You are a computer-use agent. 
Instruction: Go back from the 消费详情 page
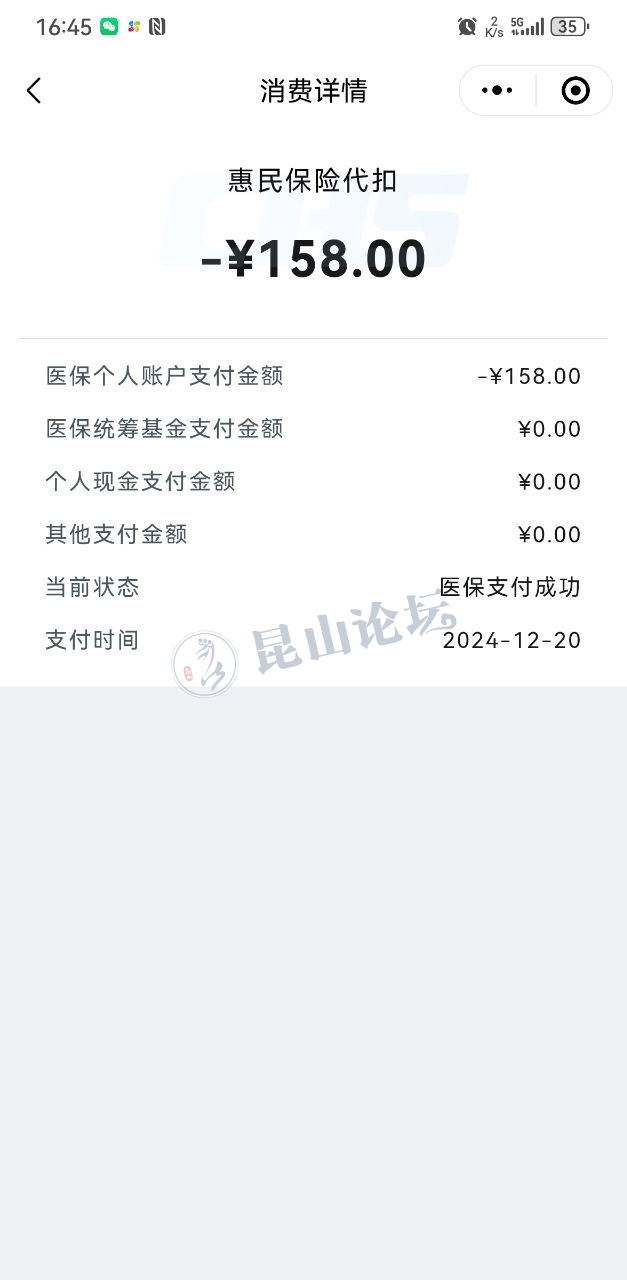point(34,91)
